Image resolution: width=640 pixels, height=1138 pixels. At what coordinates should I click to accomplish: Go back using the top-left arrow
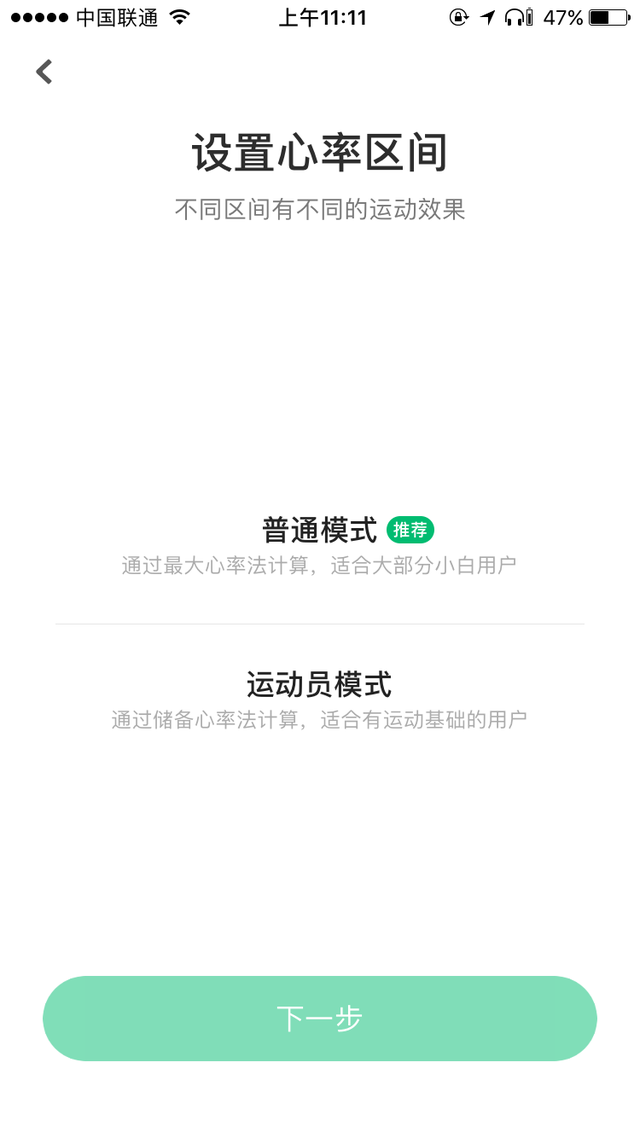(x=44, y=72)
